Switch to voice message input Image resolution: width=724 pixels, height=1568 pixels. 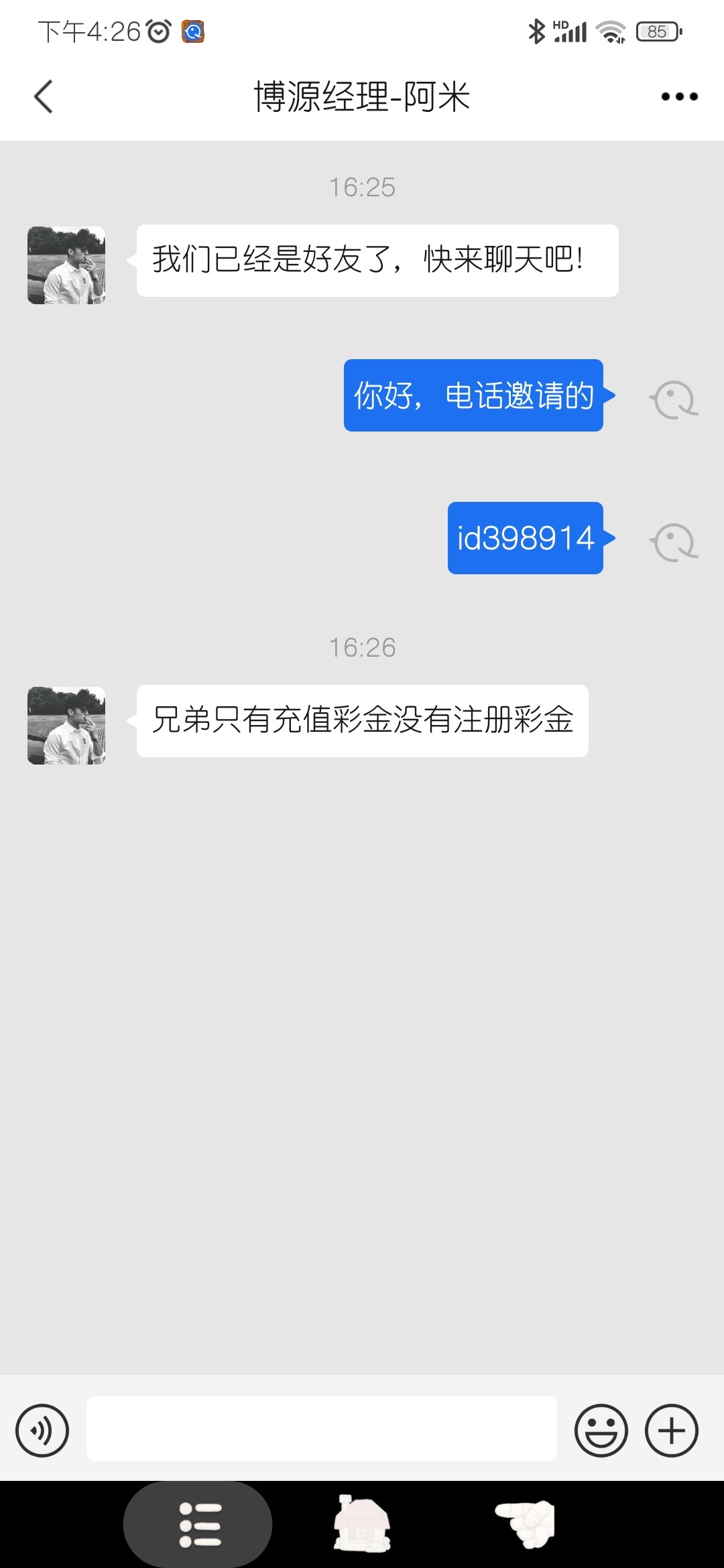(42, 1431)
